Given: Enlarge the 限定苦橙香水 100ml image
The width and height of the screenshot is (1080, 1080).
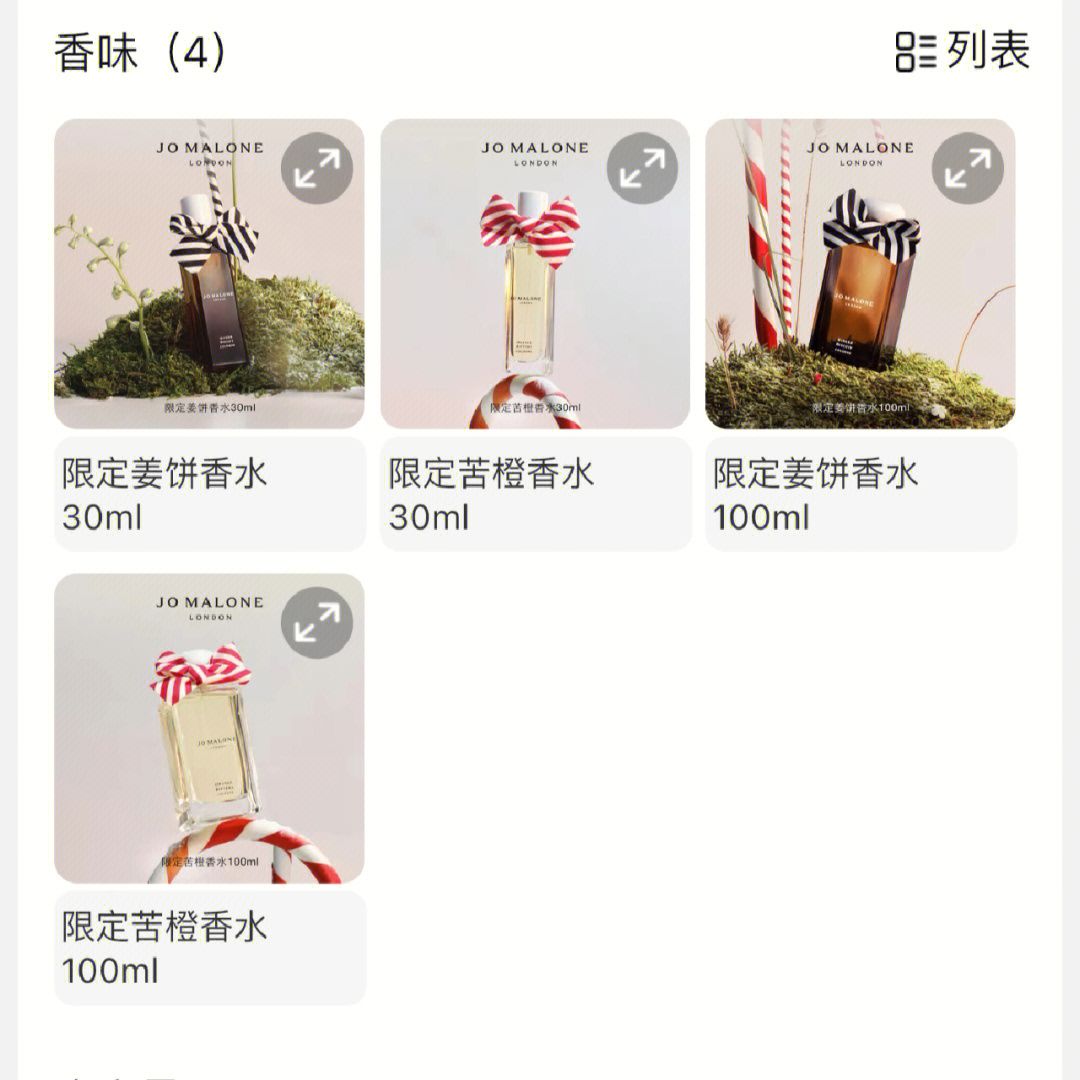Looking at the screenshot, I should coord(317,623).
